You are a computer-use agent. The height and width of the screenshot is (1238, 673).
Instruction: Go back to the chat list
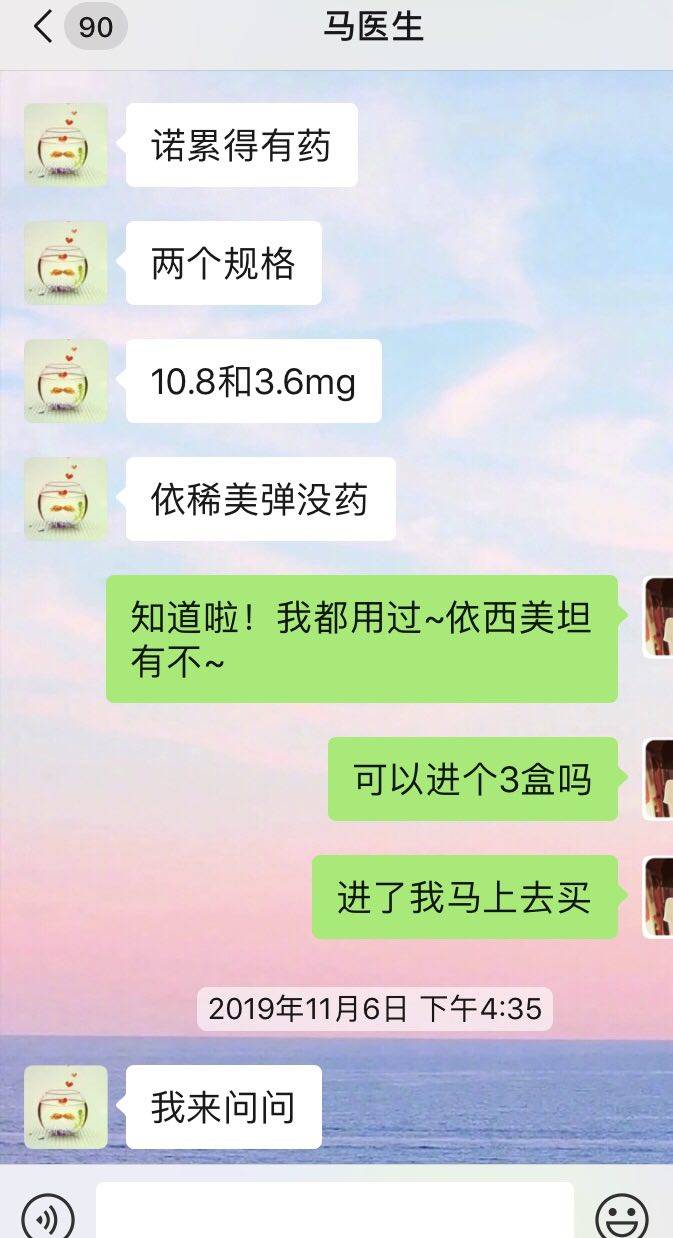click(x=43, y=27)
